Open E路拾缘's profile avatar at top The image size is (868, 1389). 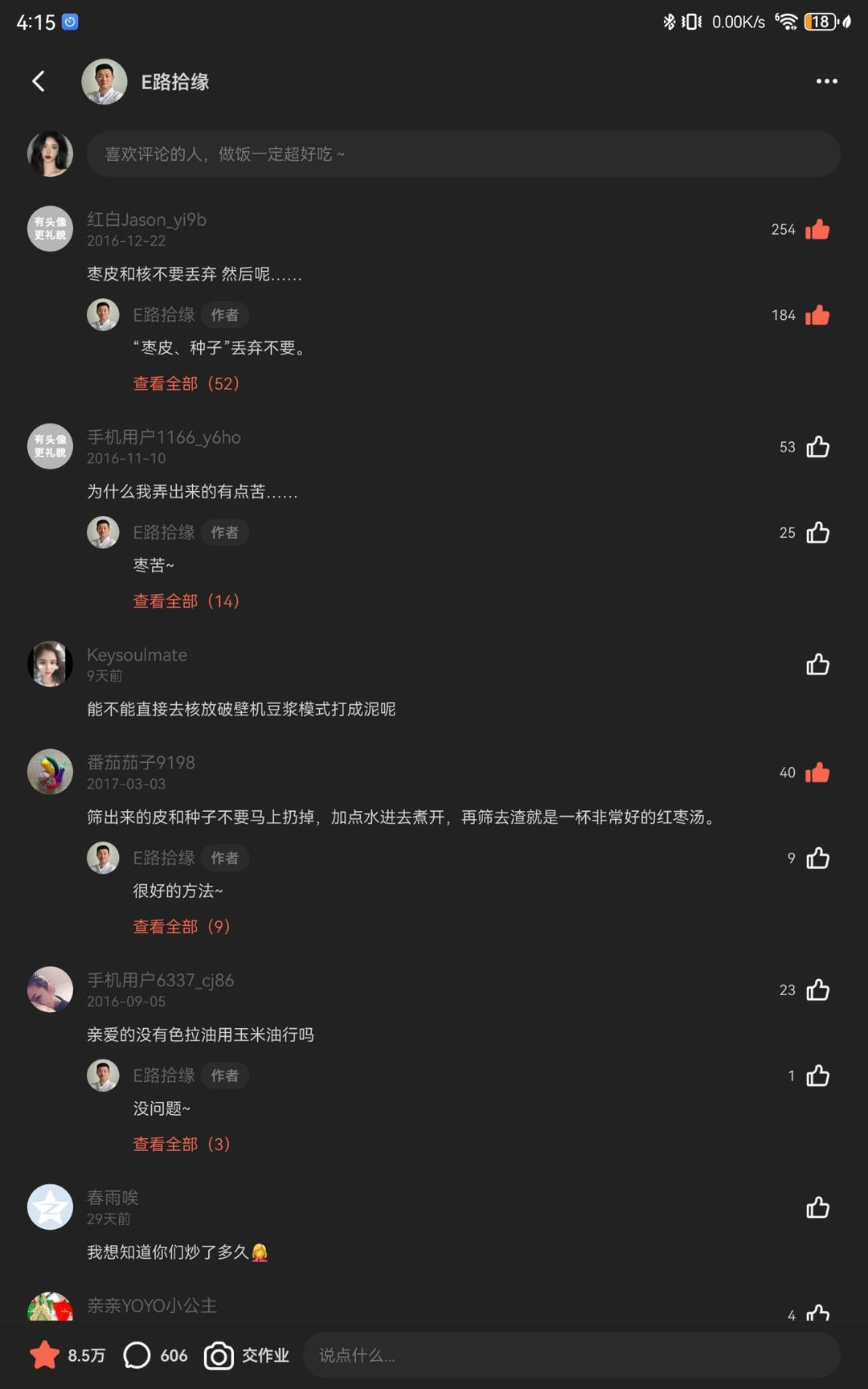tap(104, 81)
